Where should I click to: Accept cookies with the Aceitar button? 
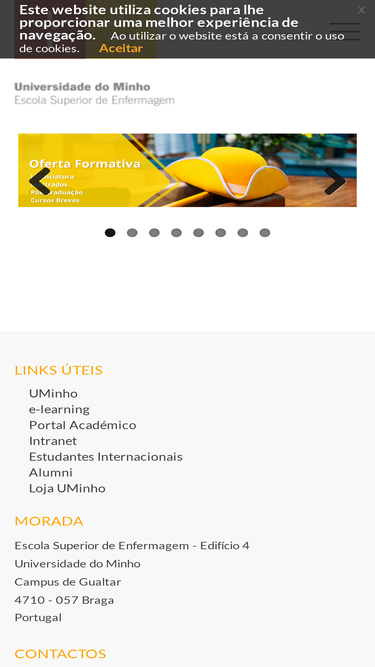click(121, 48)
